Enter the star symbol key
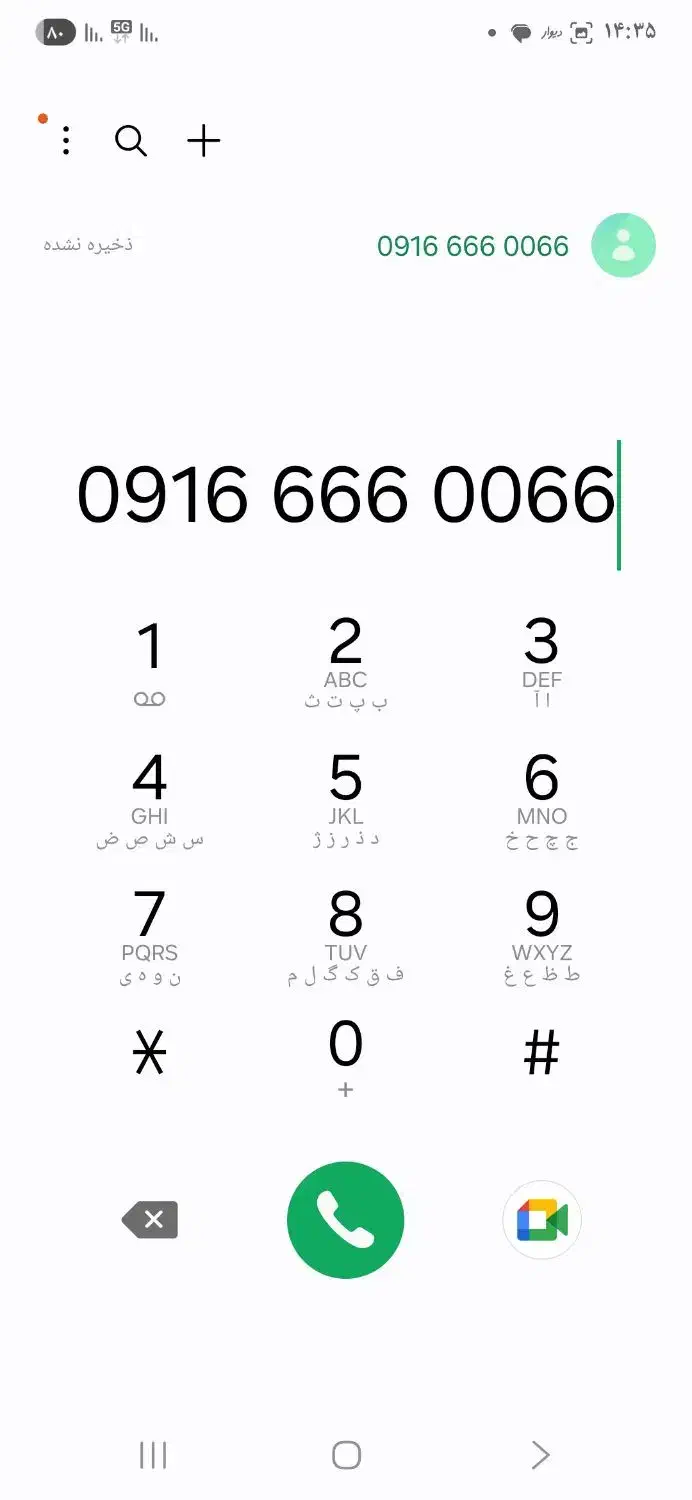This screenshot has height=1500, width=692. pos(150,1055)
